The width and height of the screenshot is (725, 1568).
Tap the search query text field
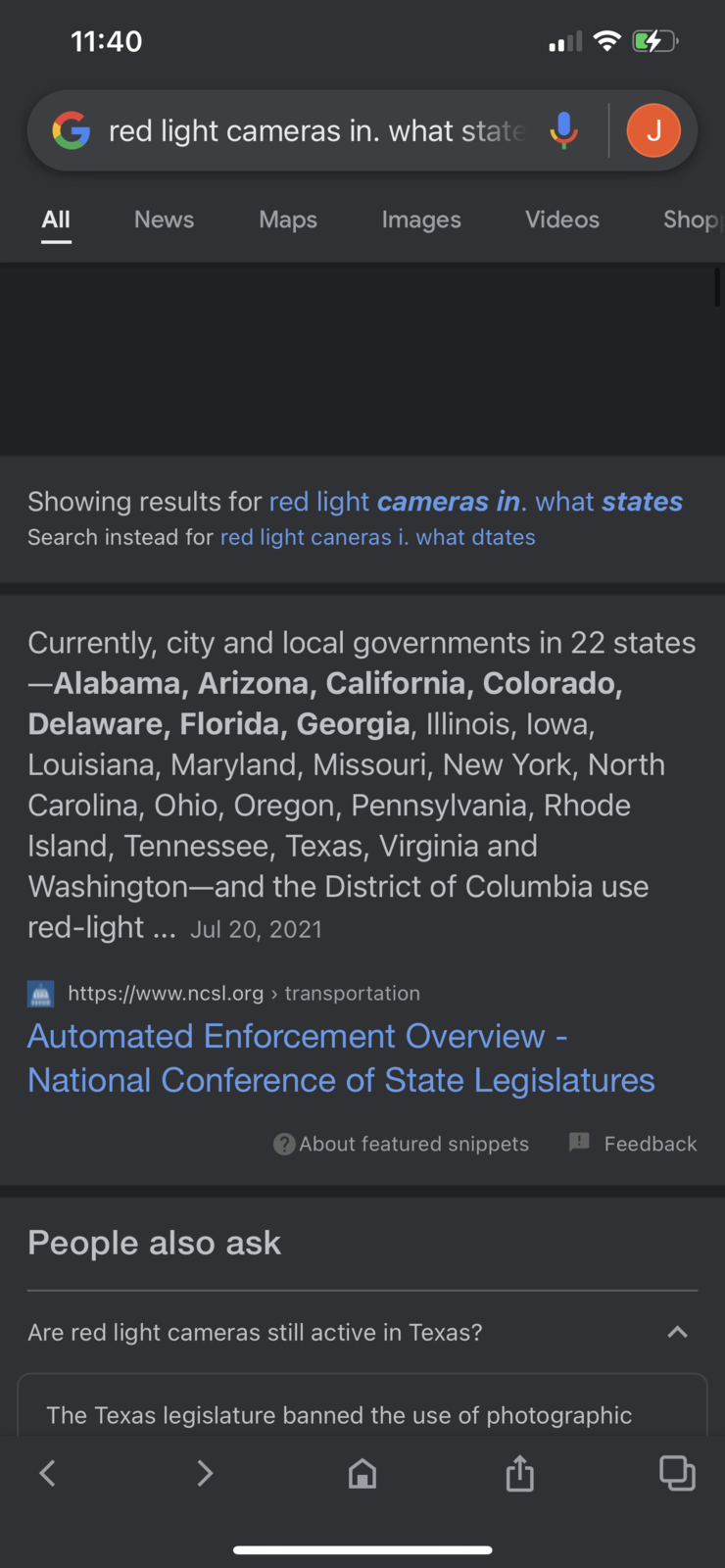(315, 131)
